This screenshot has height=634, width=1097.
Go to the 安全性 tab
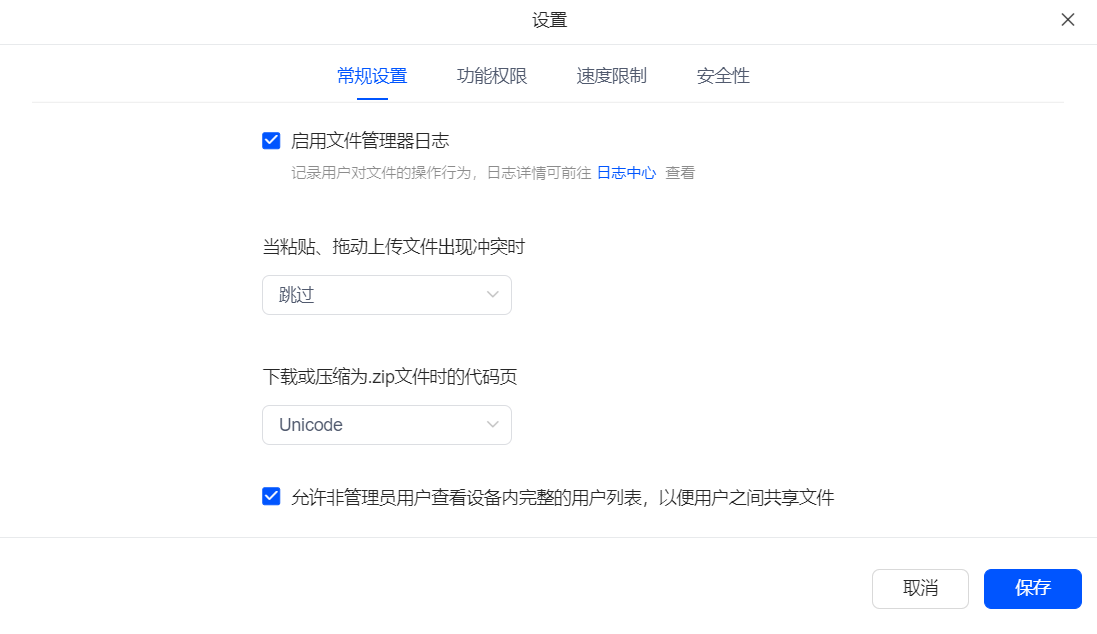pyautogui.click(x=723, y=76)
